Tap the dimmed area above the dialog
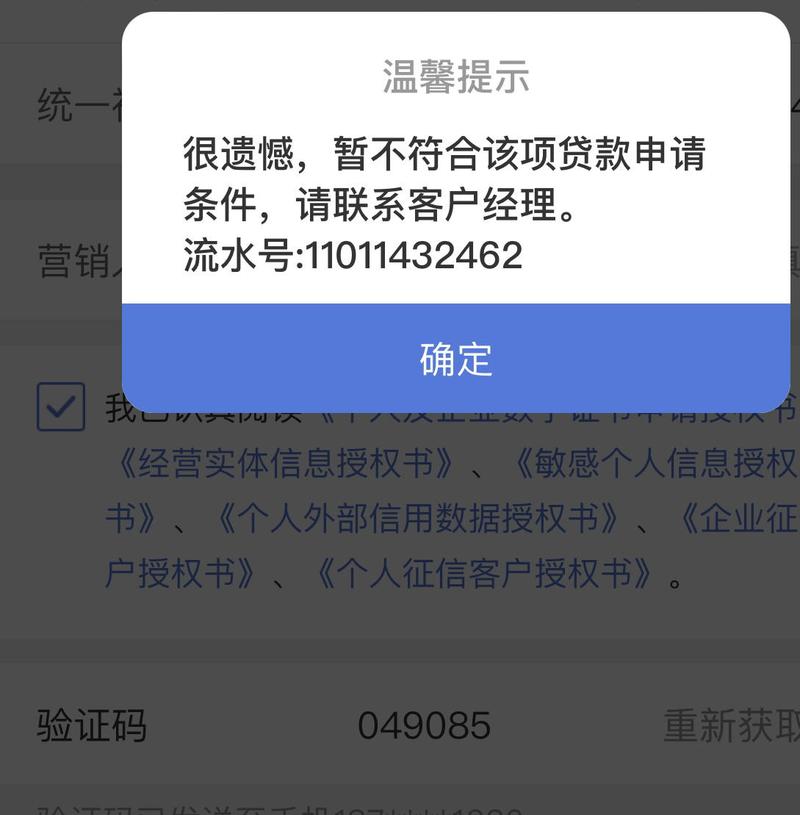Image resolution: width=800 pixels, height=815 pixels. [60, 20]
